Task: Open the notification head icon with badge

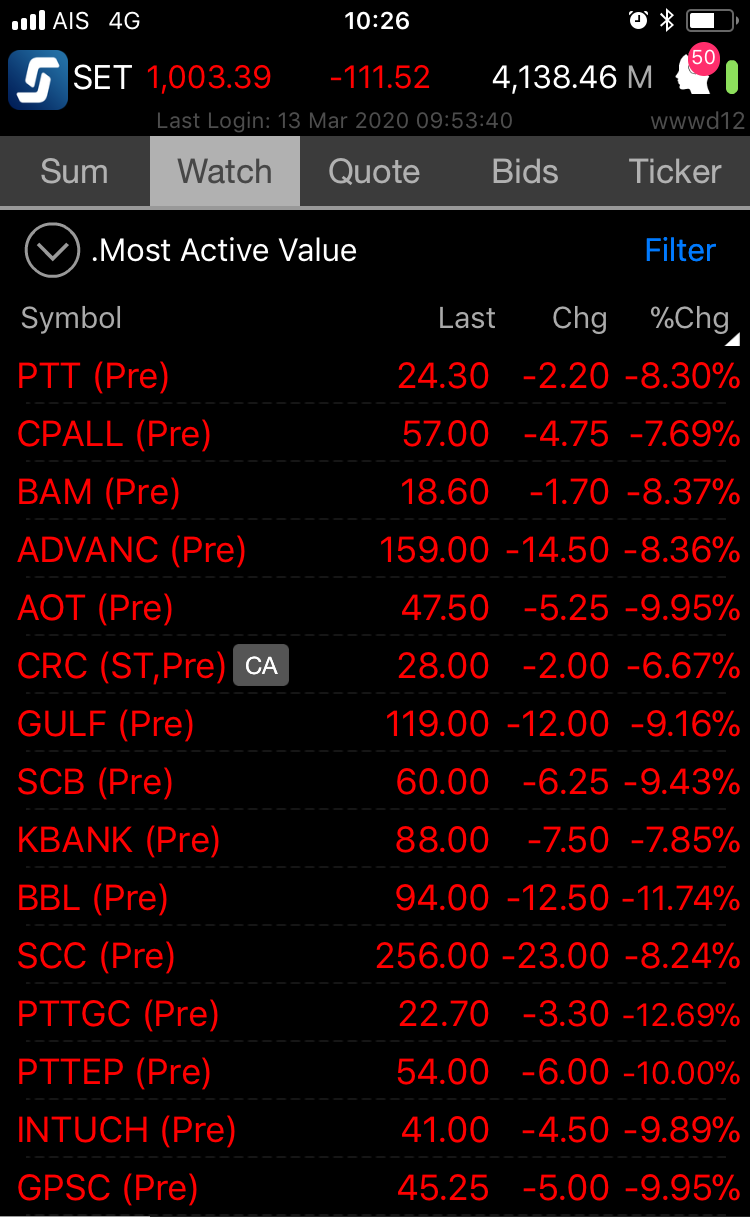Action: point(697,73)
